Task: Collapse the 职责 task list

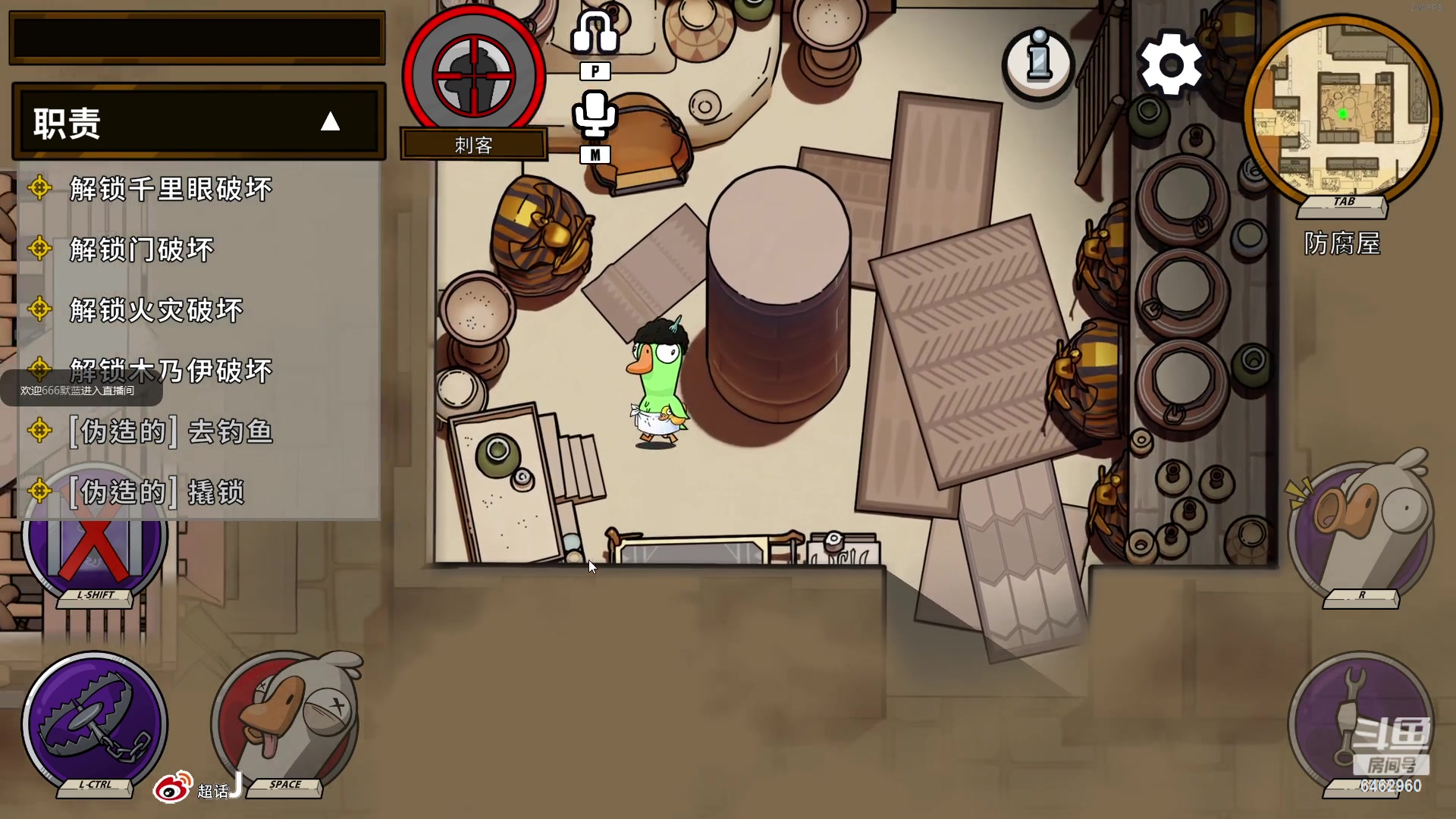Action: click(330, 121)
